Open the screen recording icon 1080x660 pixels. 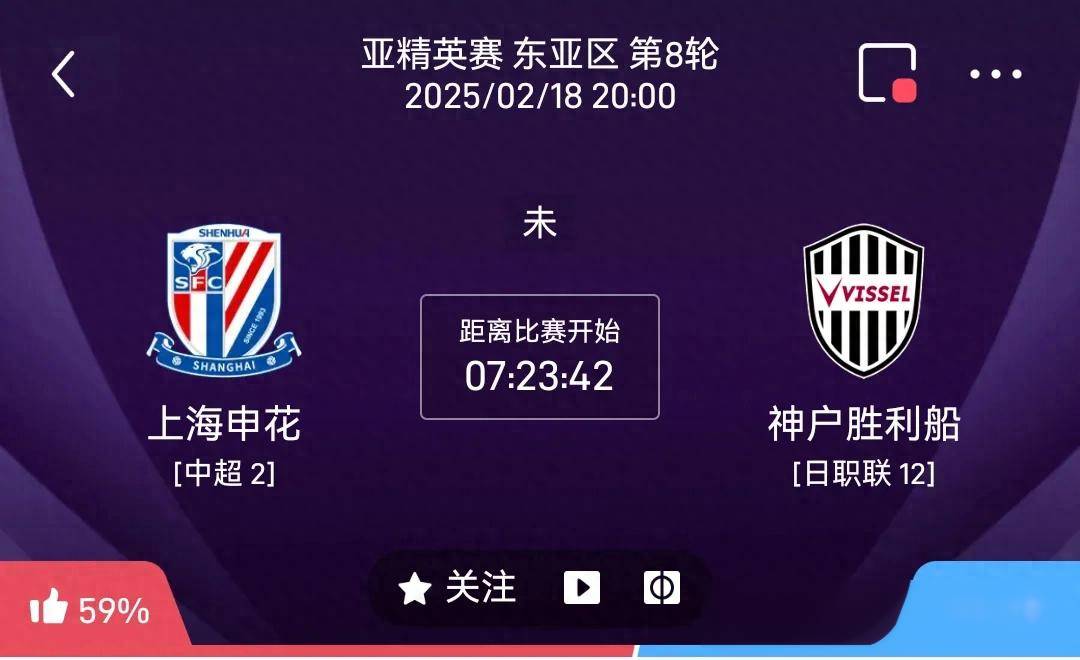click(x=888, y=73)
